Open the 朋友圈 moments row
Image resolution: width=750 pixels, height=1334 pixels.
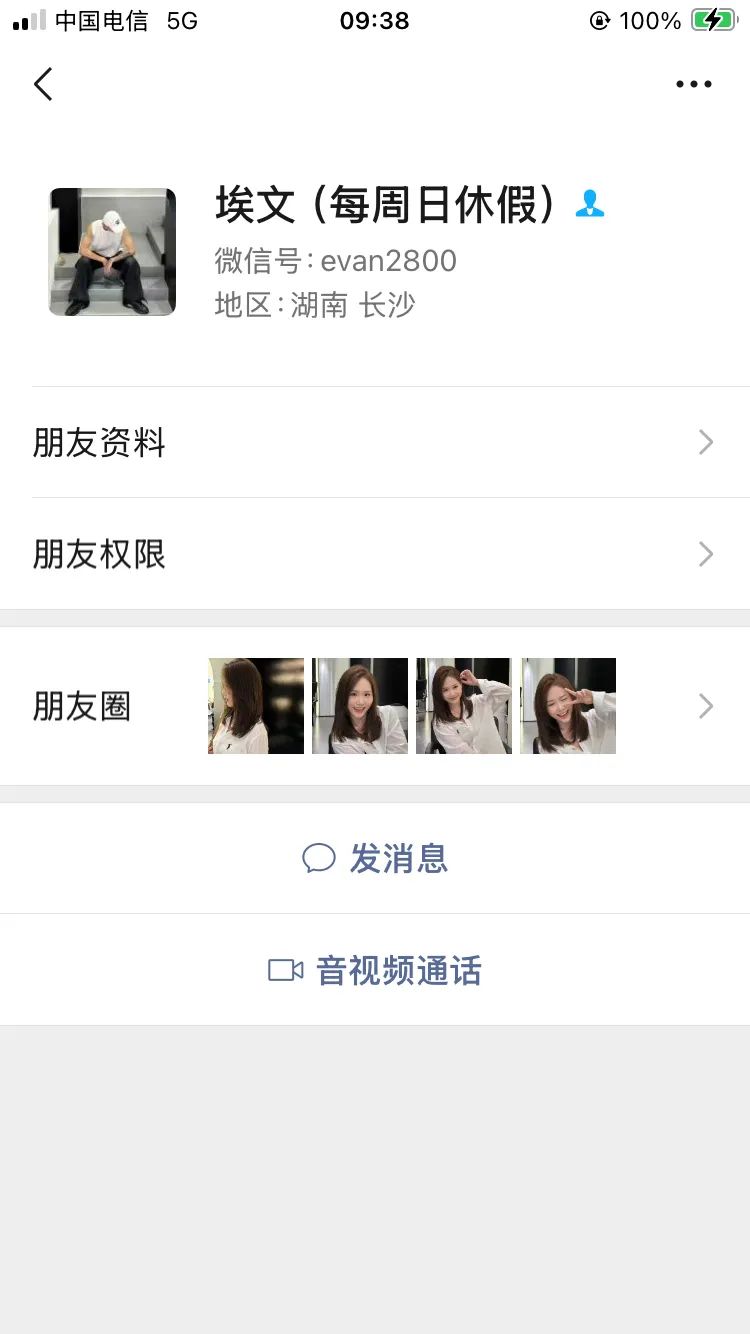point(375,706)
